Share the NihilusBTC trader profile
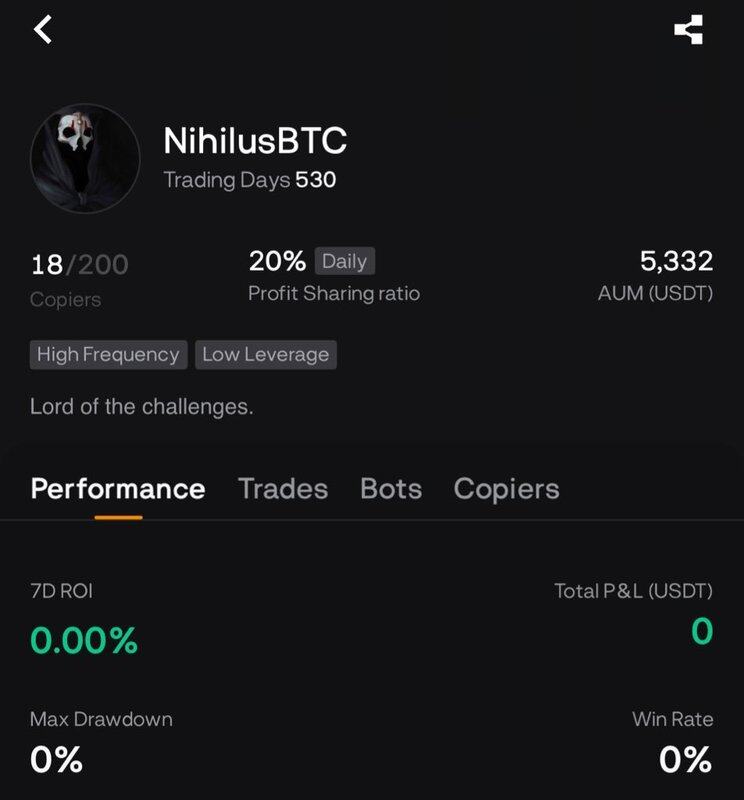 coord(688,30)
